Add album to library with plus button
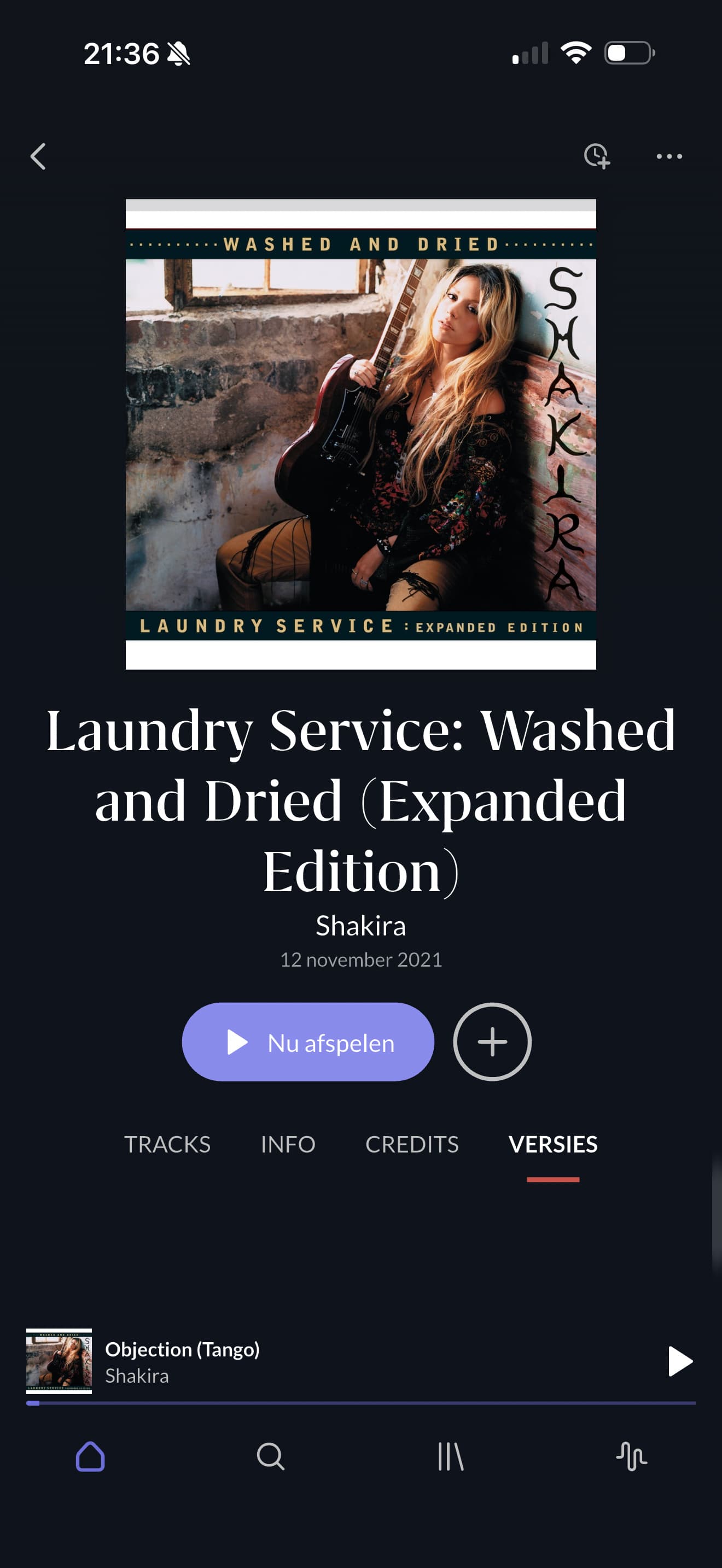Screen dimensions: 722x1568 pyautogui.click(x=492, y=1042)
